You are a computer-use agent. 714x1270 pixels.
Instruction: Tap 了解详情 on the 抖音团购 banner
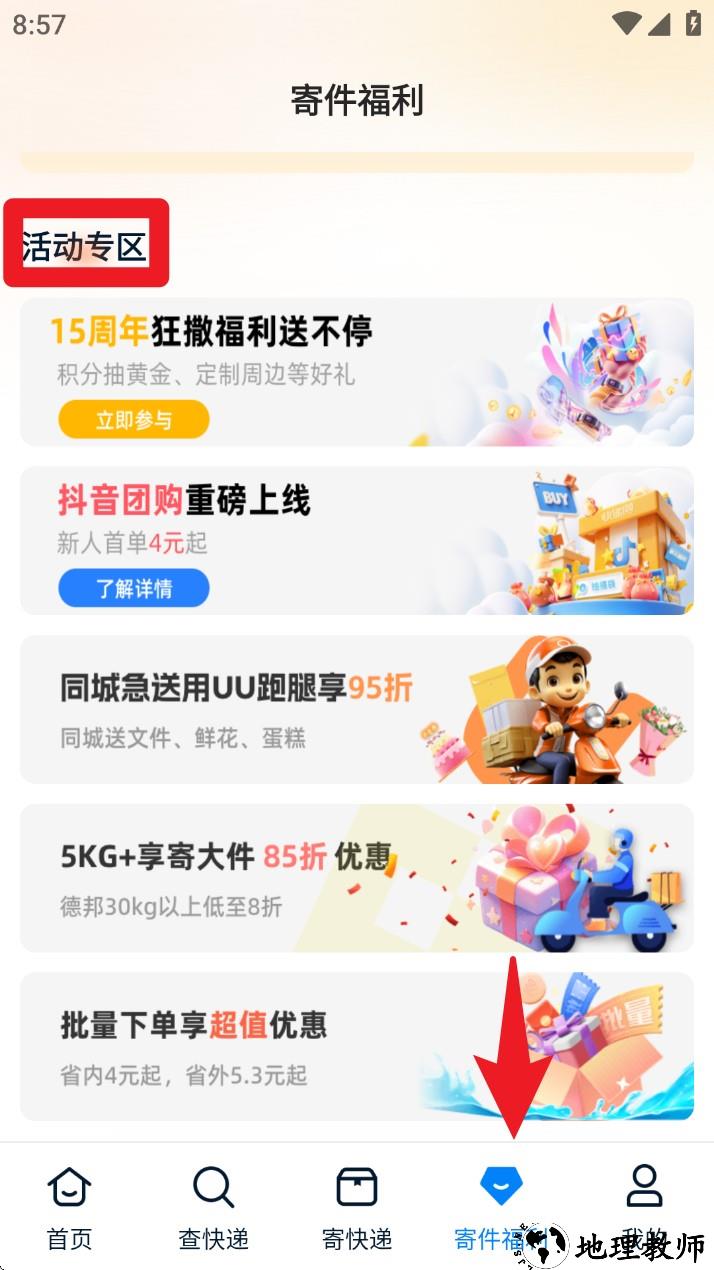tap(133, 588)
